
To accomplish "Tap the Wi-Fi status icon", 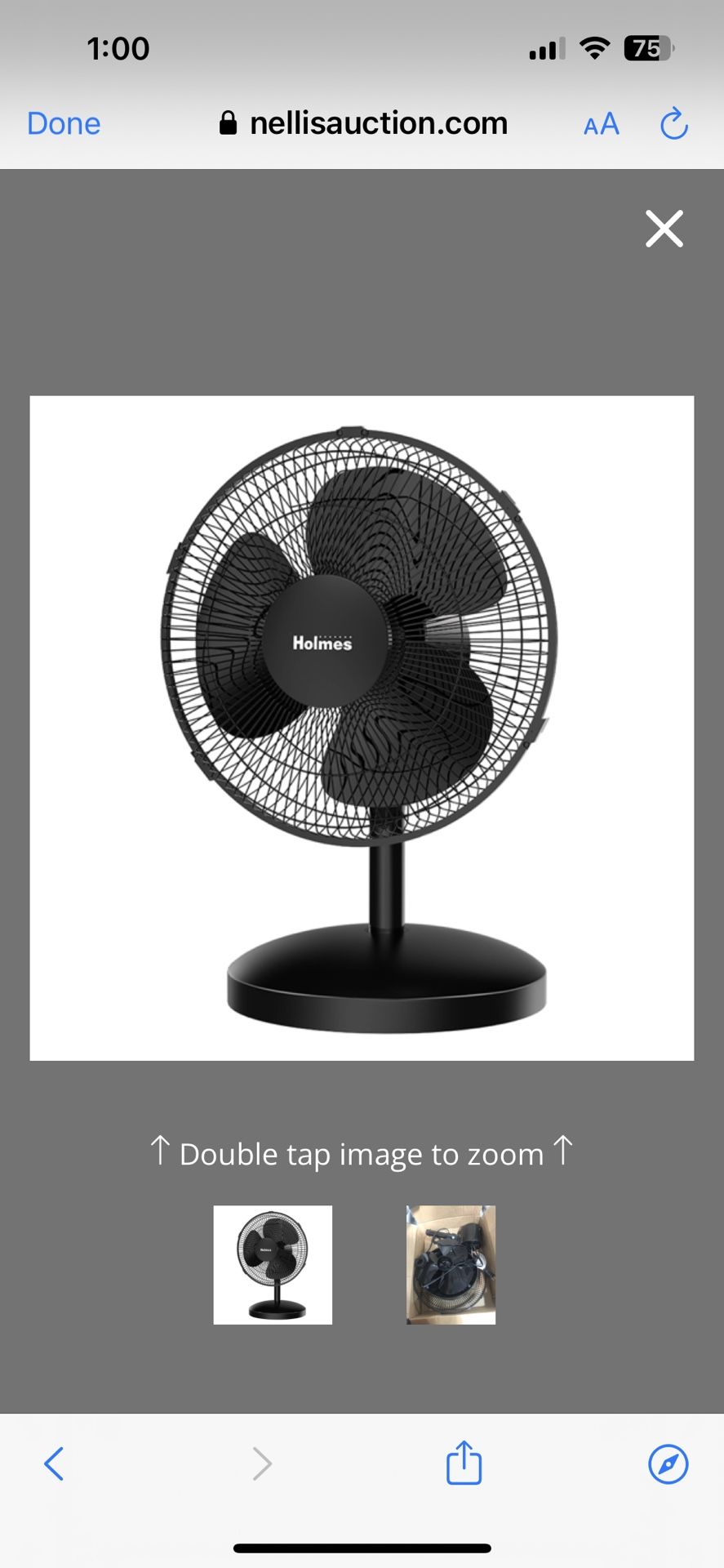I will tap(597, 47).
